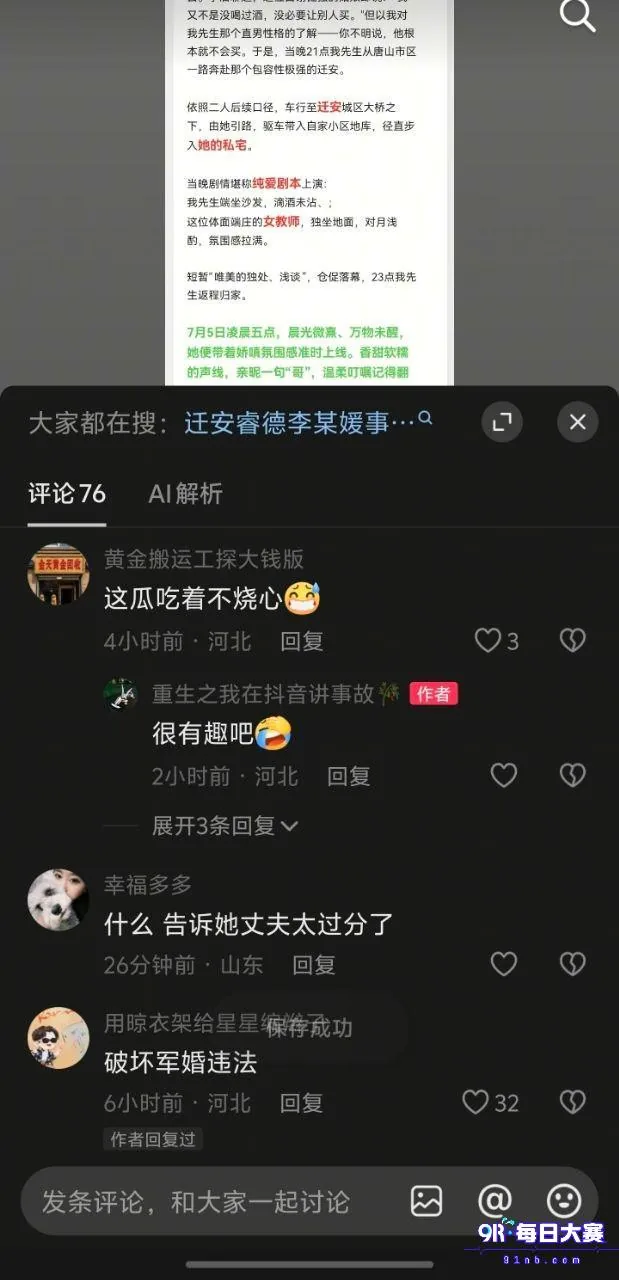Like the comment 破坏军婚违法
Image resolution: width=619 pixels, height=1280 pixels.
(491, 1102)
